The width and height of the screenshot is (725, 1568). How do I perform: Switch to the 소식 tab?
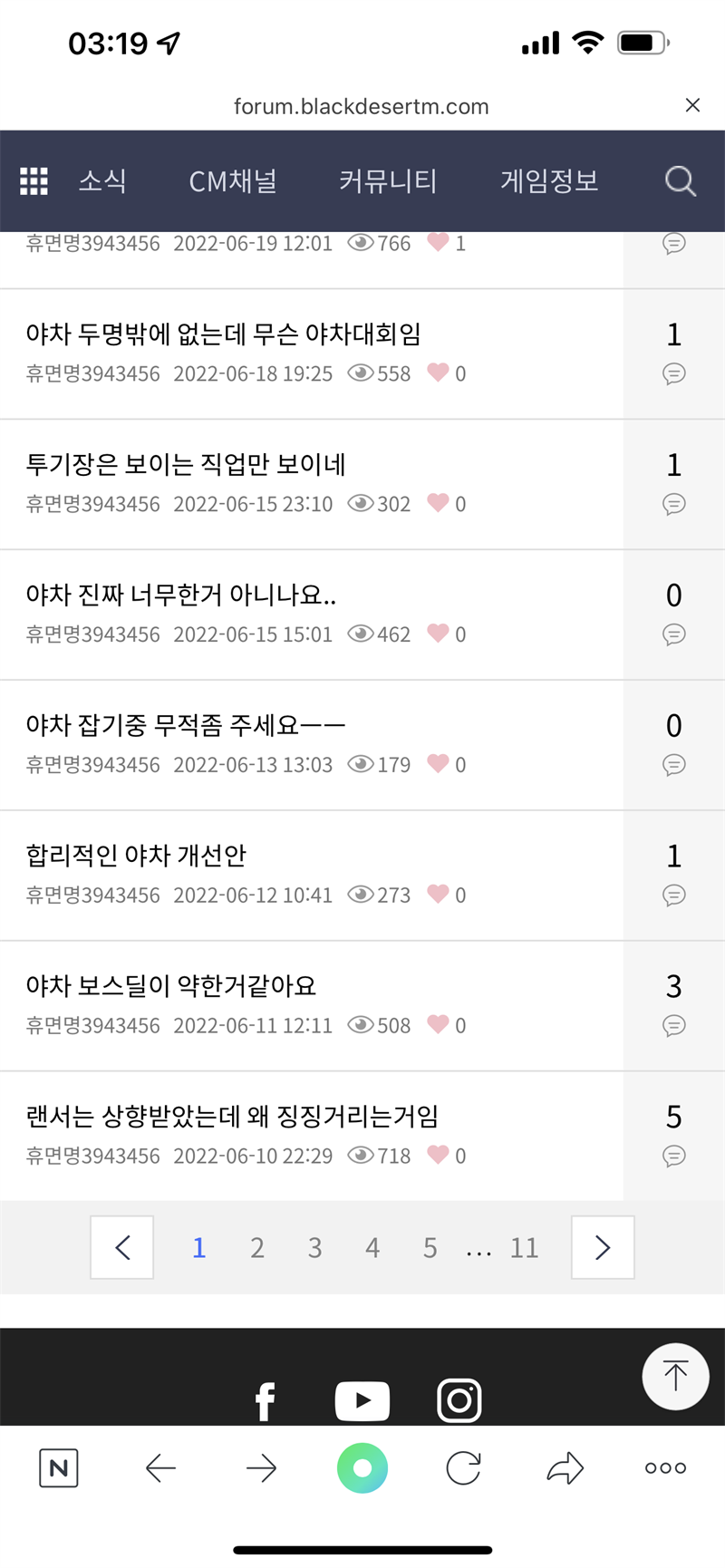(102, 181)
